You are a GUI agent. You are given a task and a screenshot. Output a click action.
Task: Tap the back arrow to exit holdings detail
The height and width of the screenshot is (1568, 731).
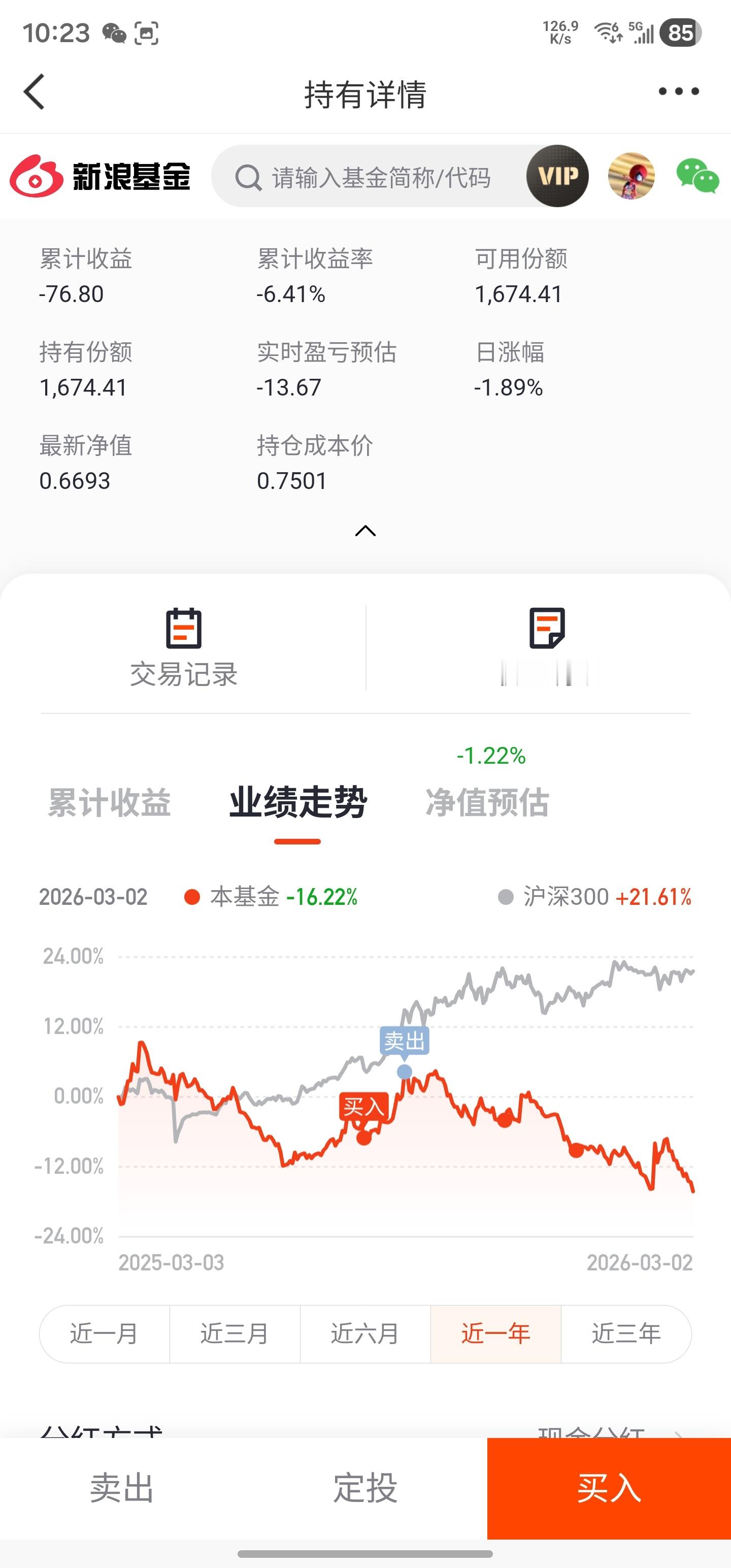tap(35, 91)
